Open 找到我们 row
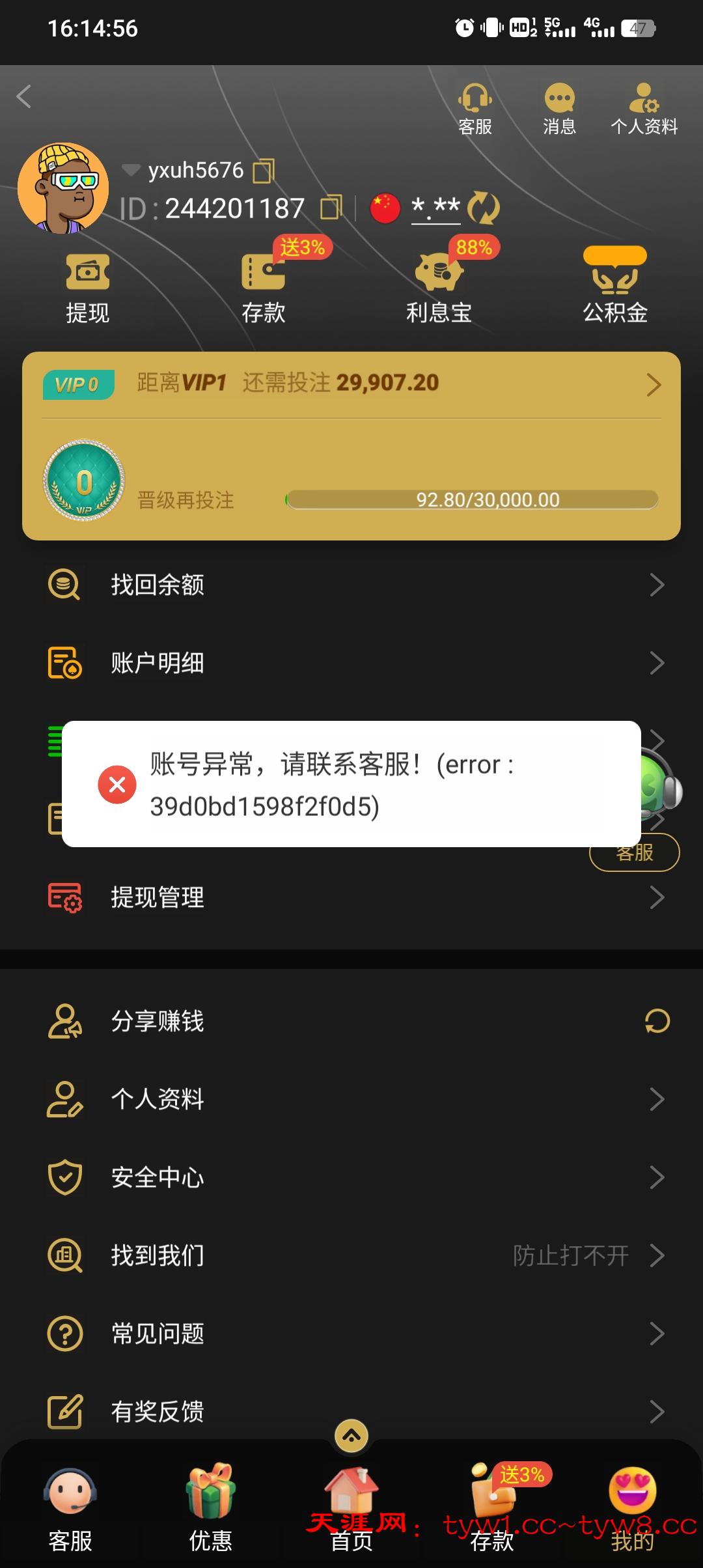This screenshot has height=1568, width=703. 351,1255
